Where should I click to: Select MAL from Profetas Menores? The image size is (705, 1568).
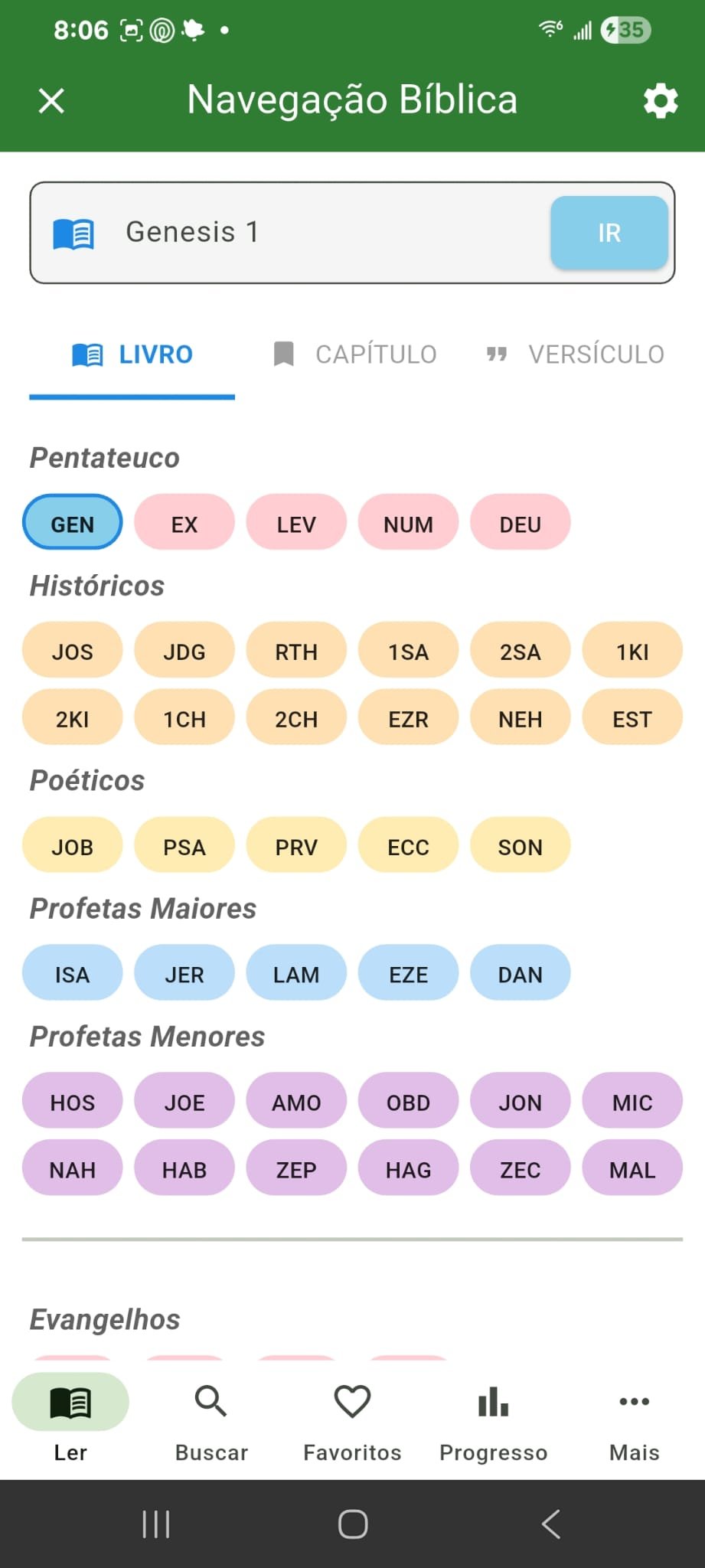coord(632,1168)
